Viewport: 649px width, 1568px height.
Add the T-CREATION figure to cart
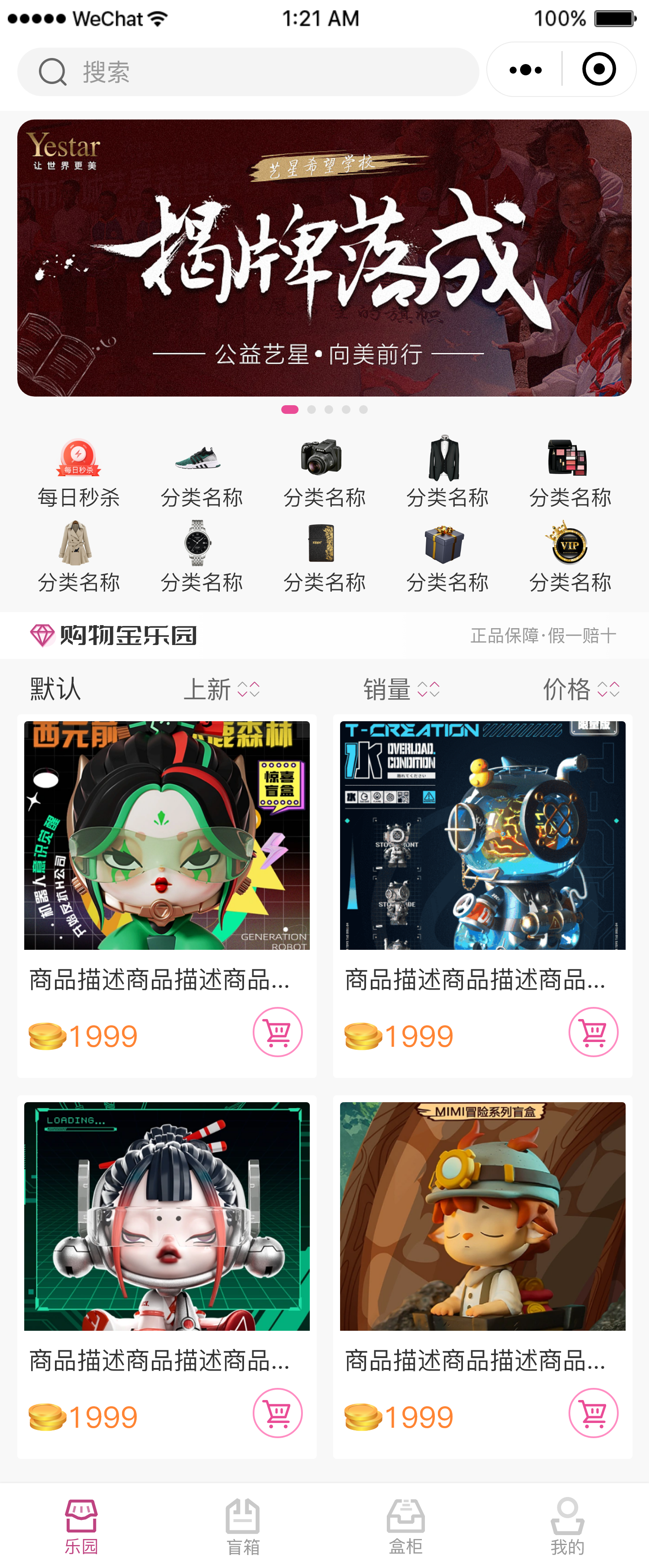[x=593, y=1032]
